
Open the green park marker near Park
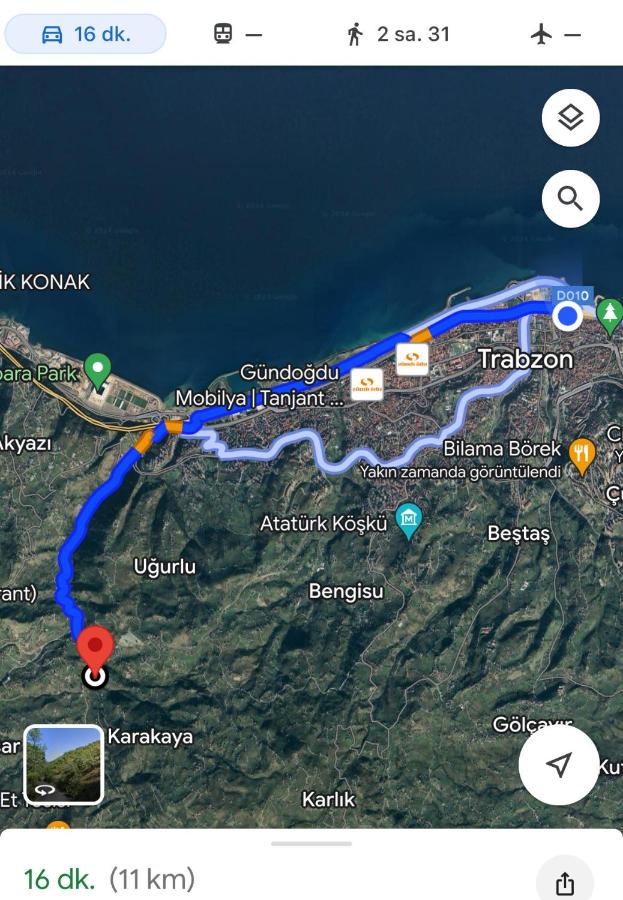(97, 369)
